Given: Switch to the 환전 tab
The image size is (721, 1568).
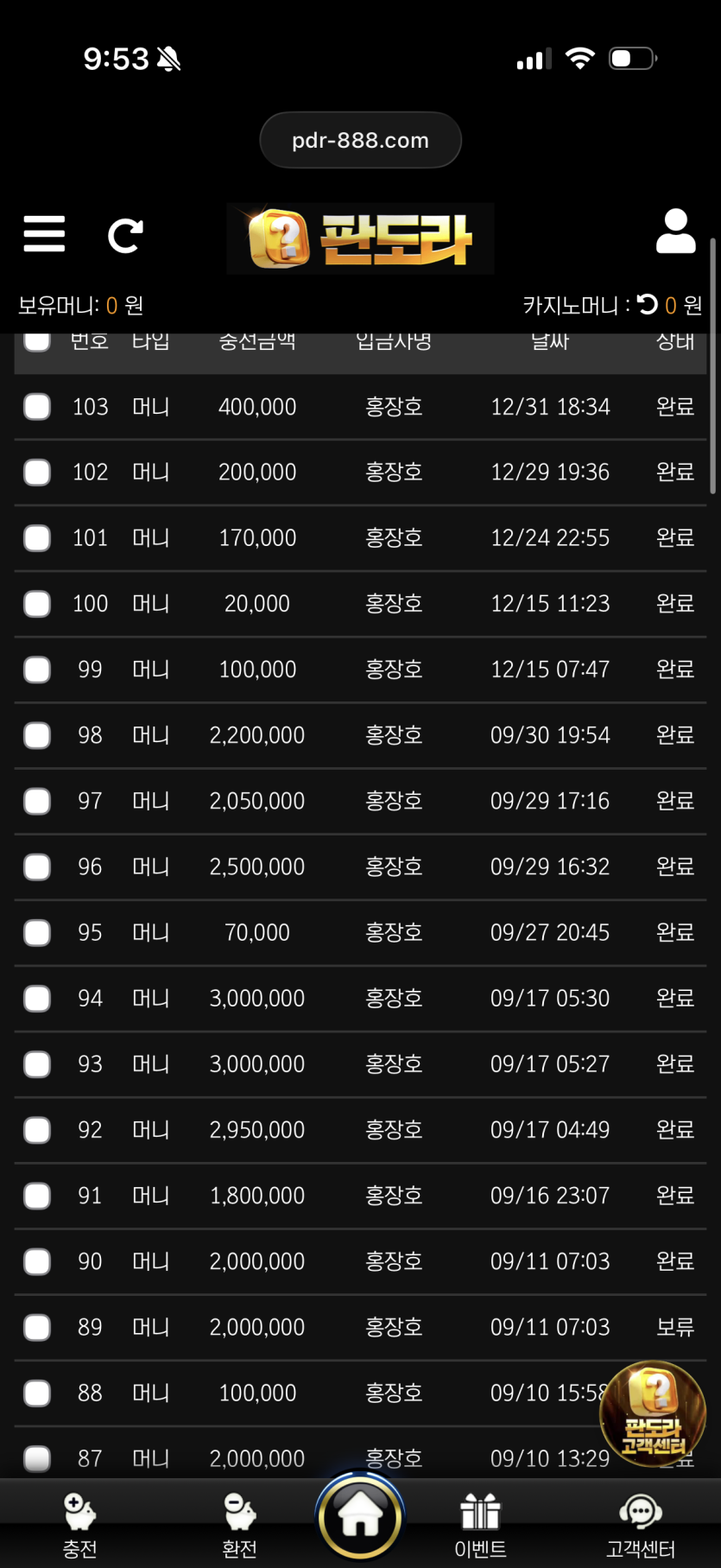Looking at the screenshot, I should (x=239, y=1527).
